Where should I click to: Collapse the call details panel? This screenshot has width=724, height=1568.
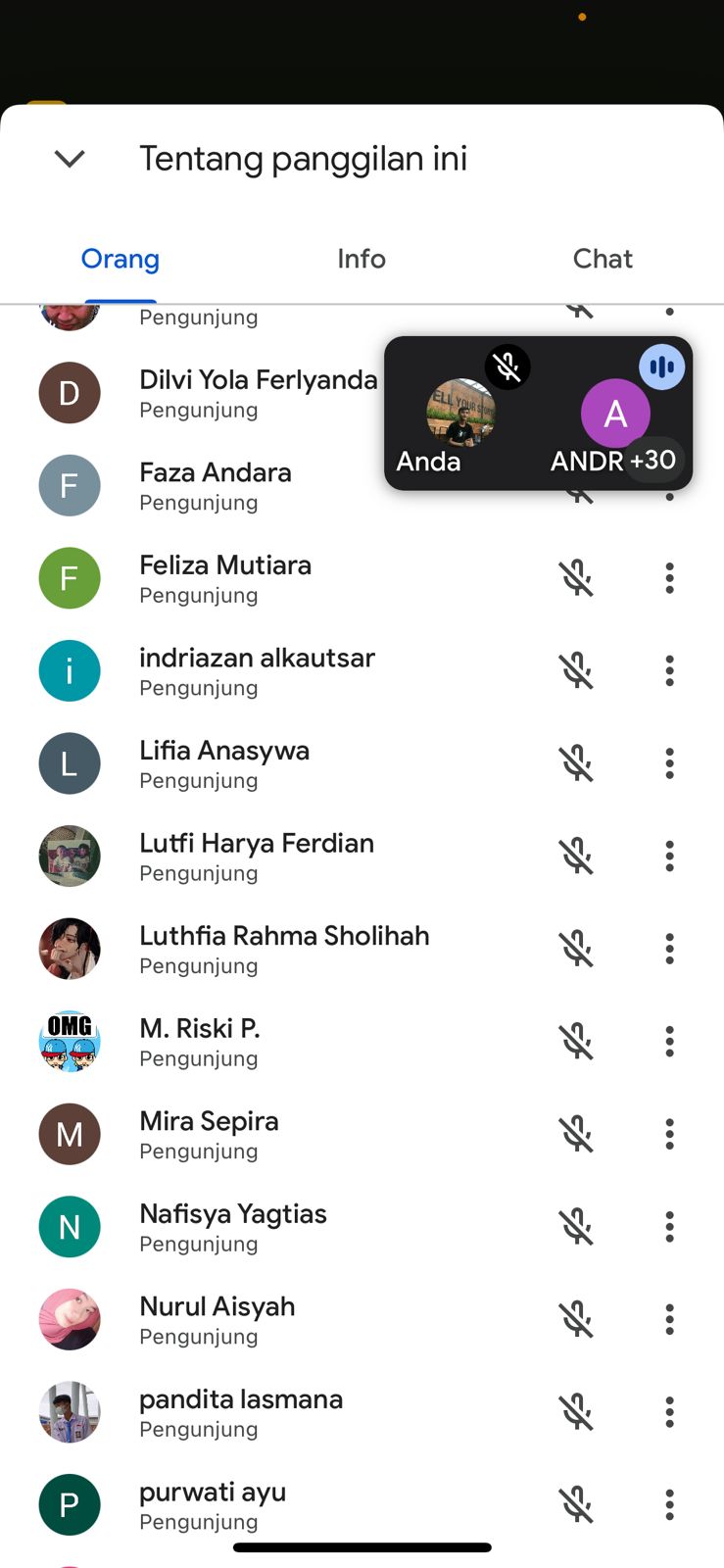[x=70, y=159]
